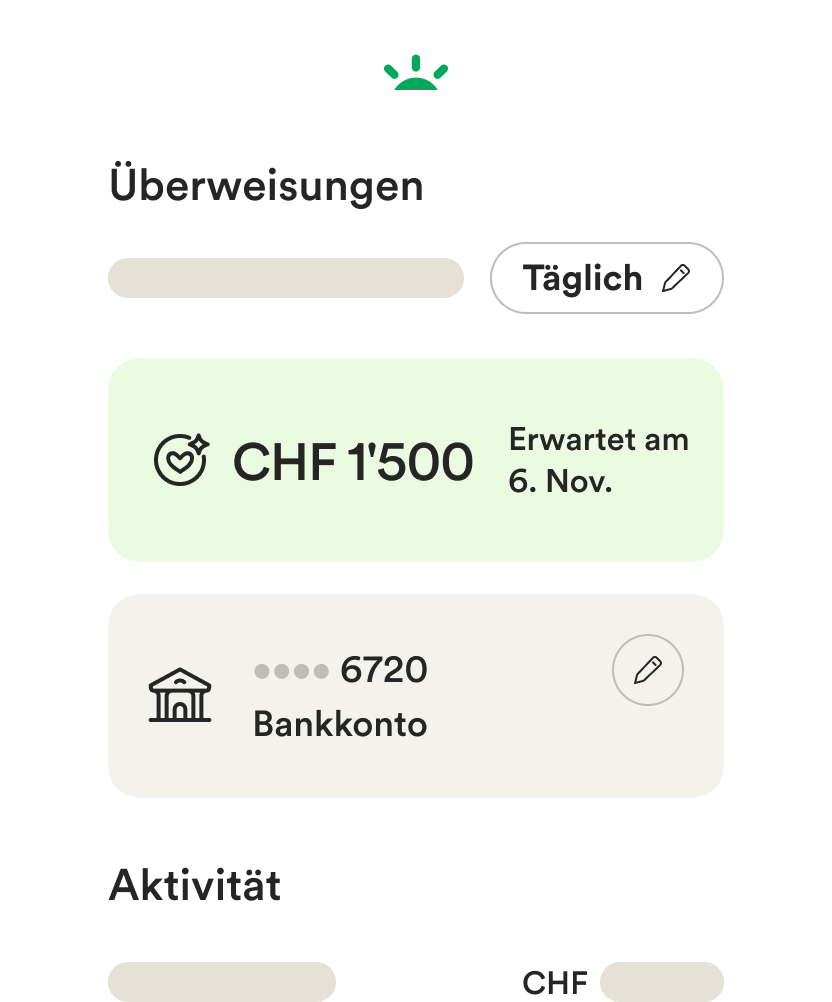Image resolution: width=832 pixels, height=1002 pixels.
Task: Click the sparkle detail on the transfer status icon
Action: point(199,444)
